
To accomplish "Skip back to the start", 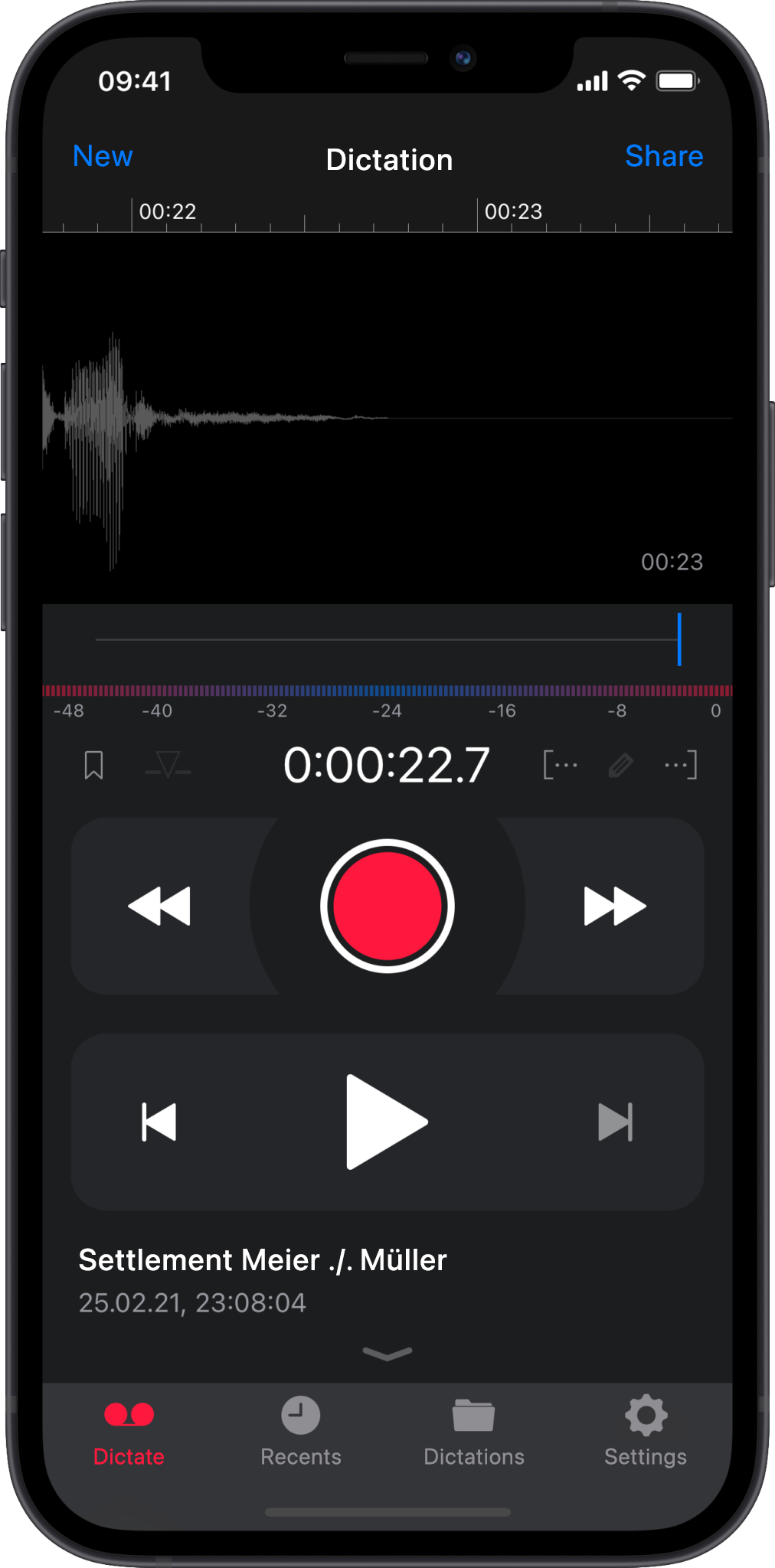I will pos(159,1122).
